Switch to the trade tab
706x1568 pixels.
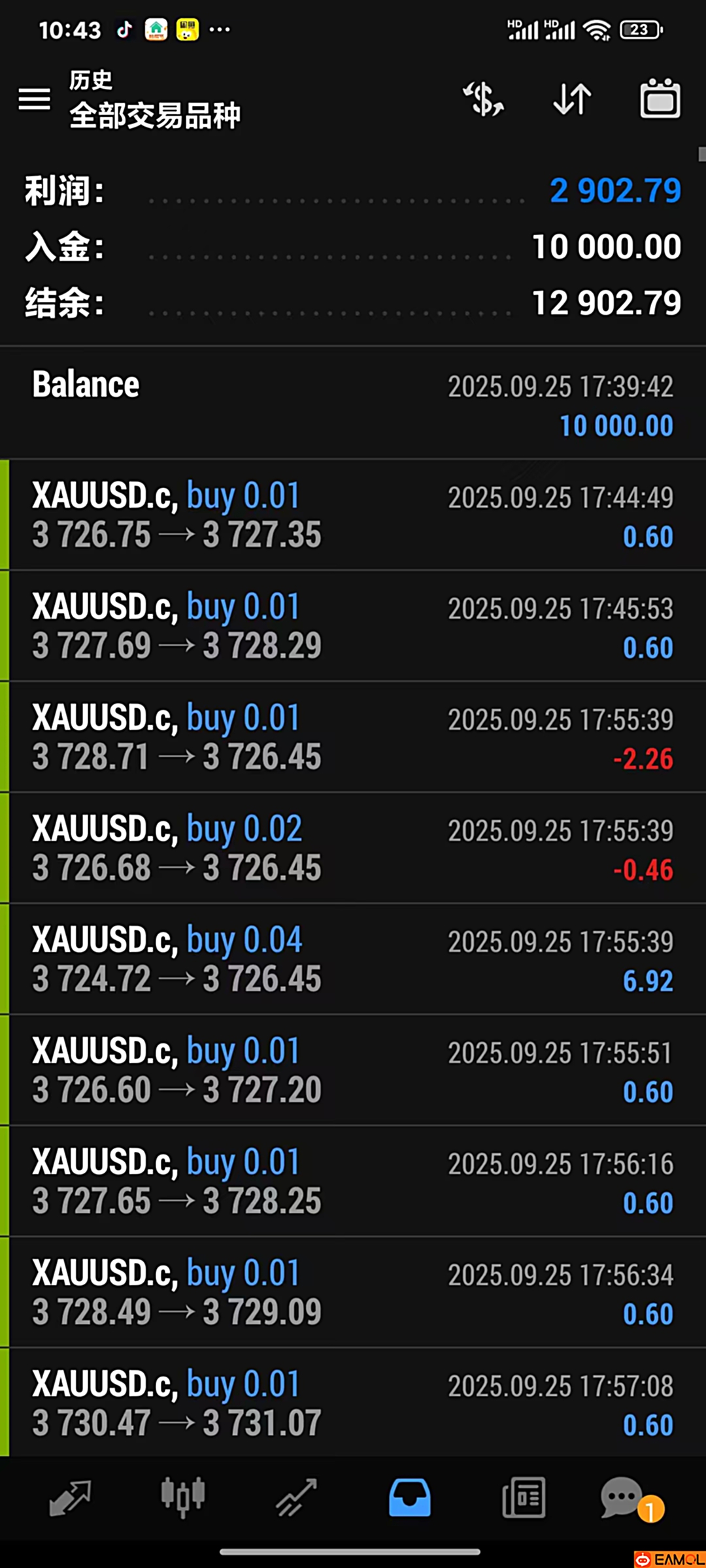[x=296, y=1497]
